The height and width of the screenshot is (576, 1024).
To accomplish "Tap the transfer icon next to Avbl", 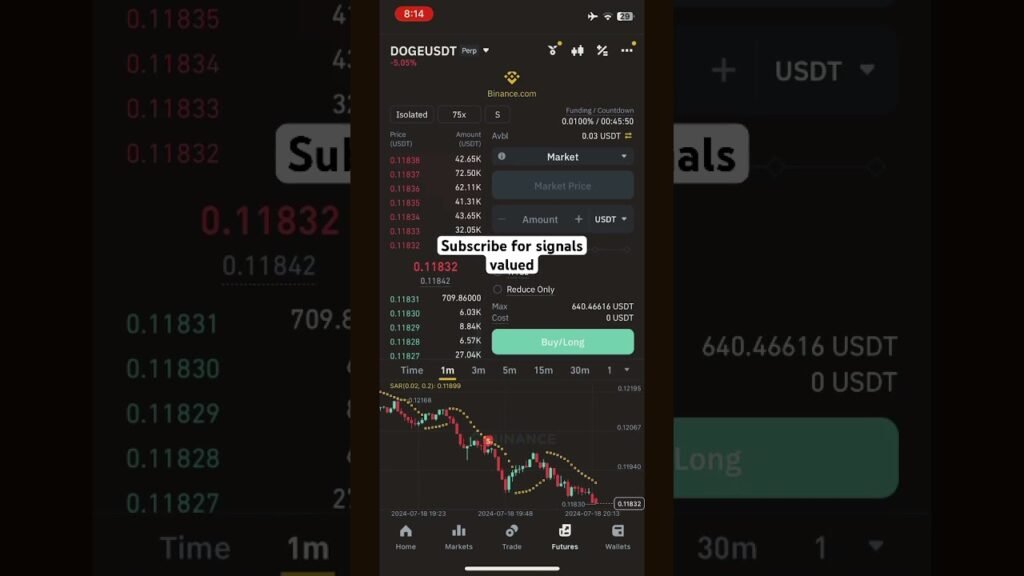I will pyautogui.click(x=628, y=135).
